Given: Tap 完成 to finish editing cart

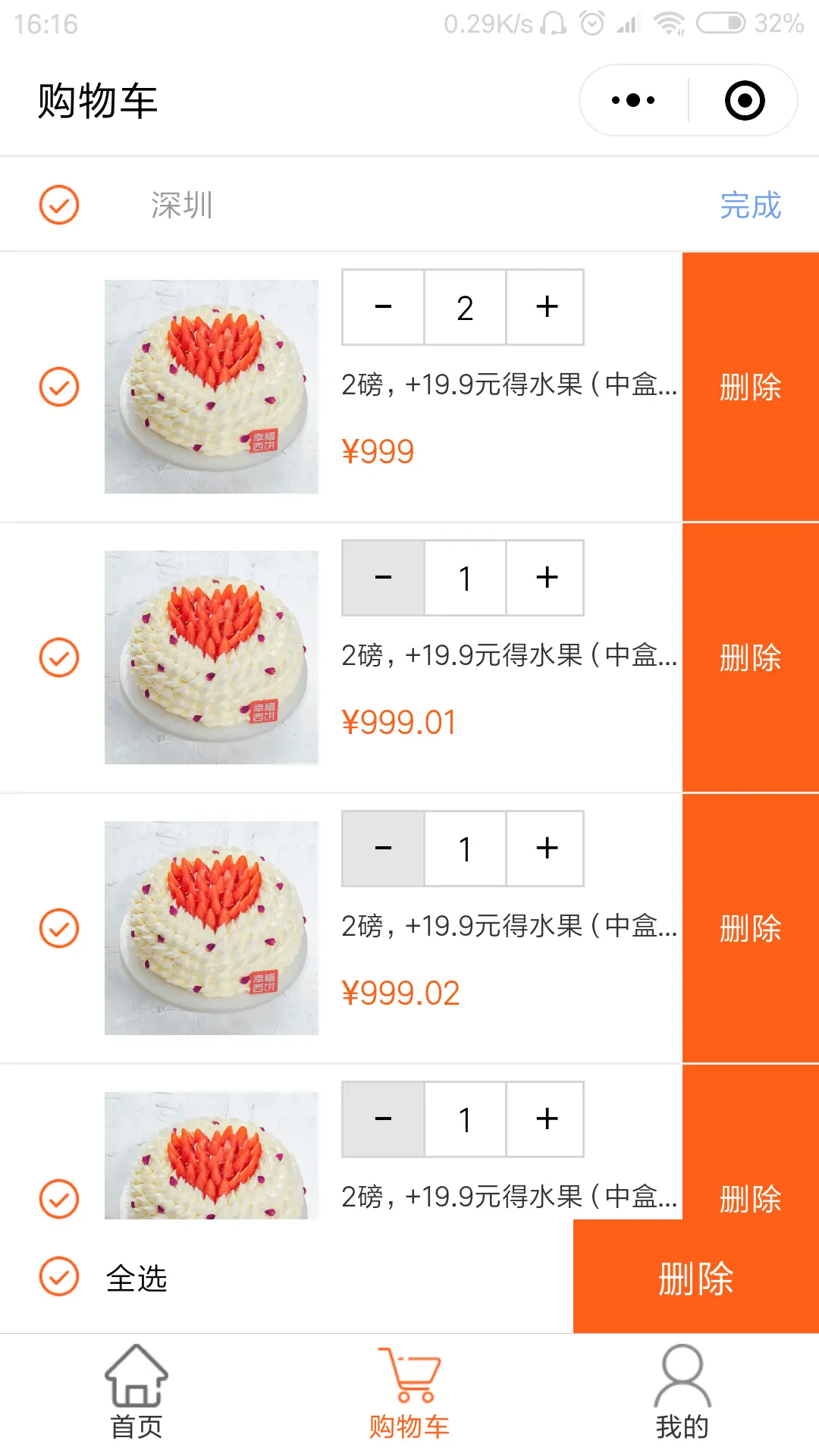Looking at the screenshot, I should coord(750,206).
